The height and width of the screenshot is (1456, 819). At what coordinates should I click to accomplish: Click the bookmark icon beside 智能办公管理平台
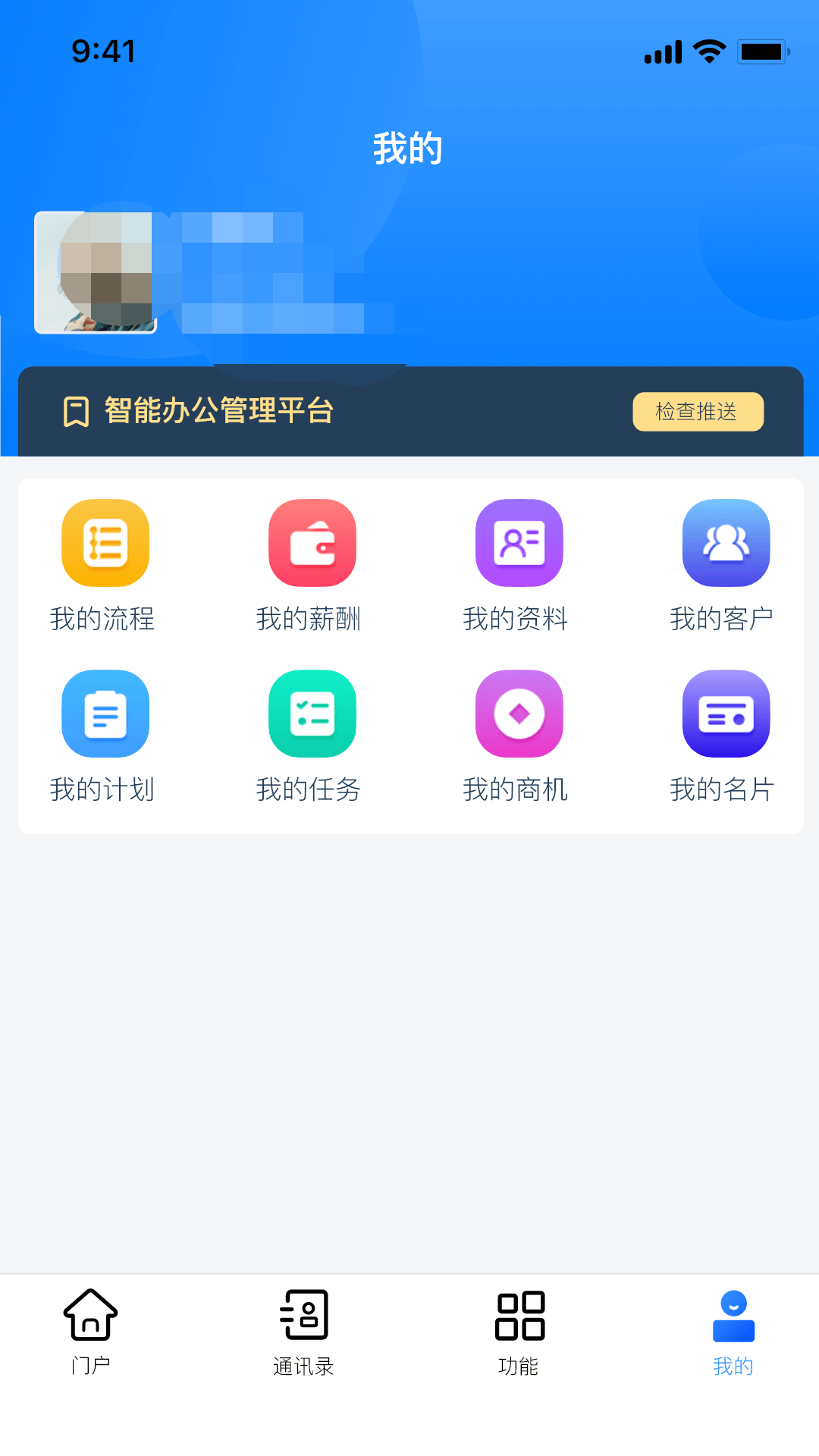click(x=76, y=412)
